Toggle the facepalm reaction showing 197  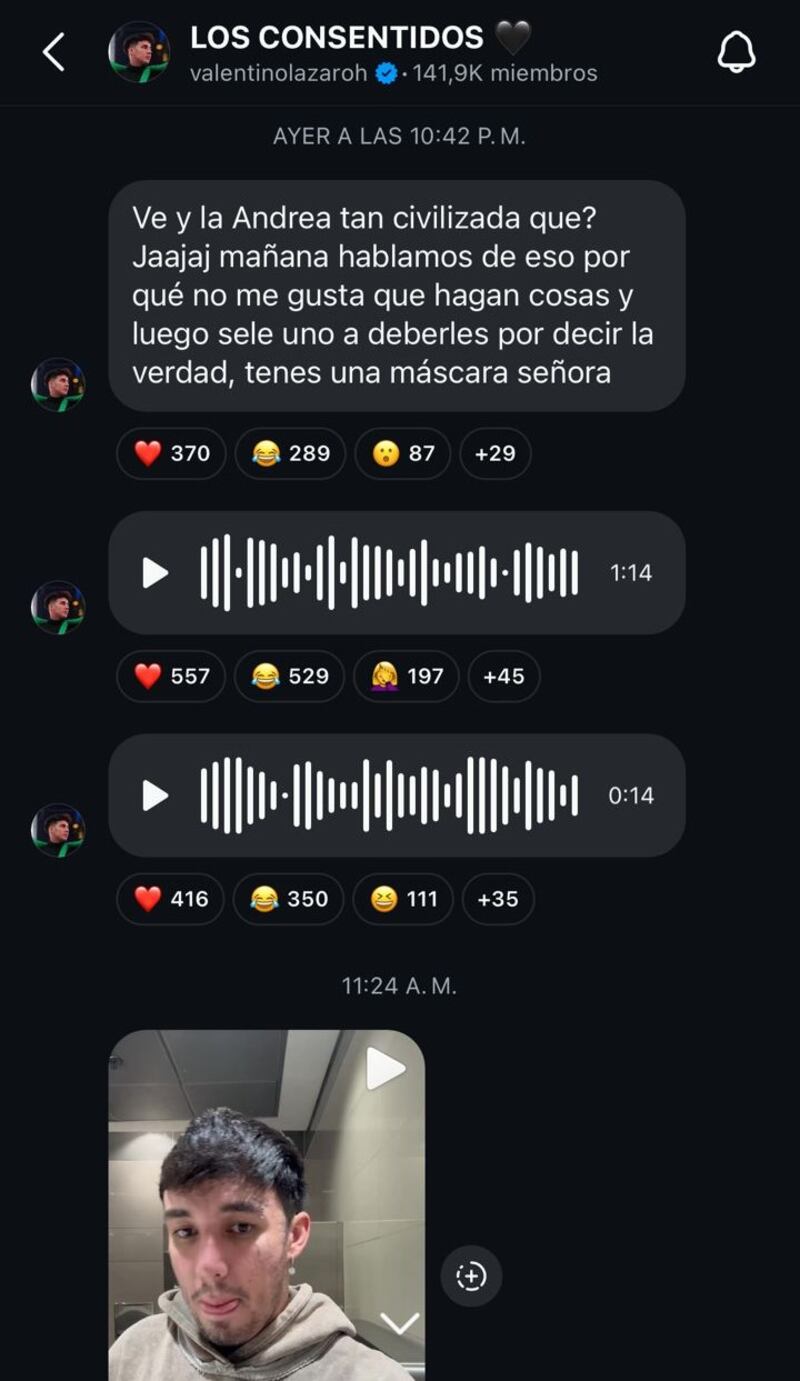coord(406,676)
